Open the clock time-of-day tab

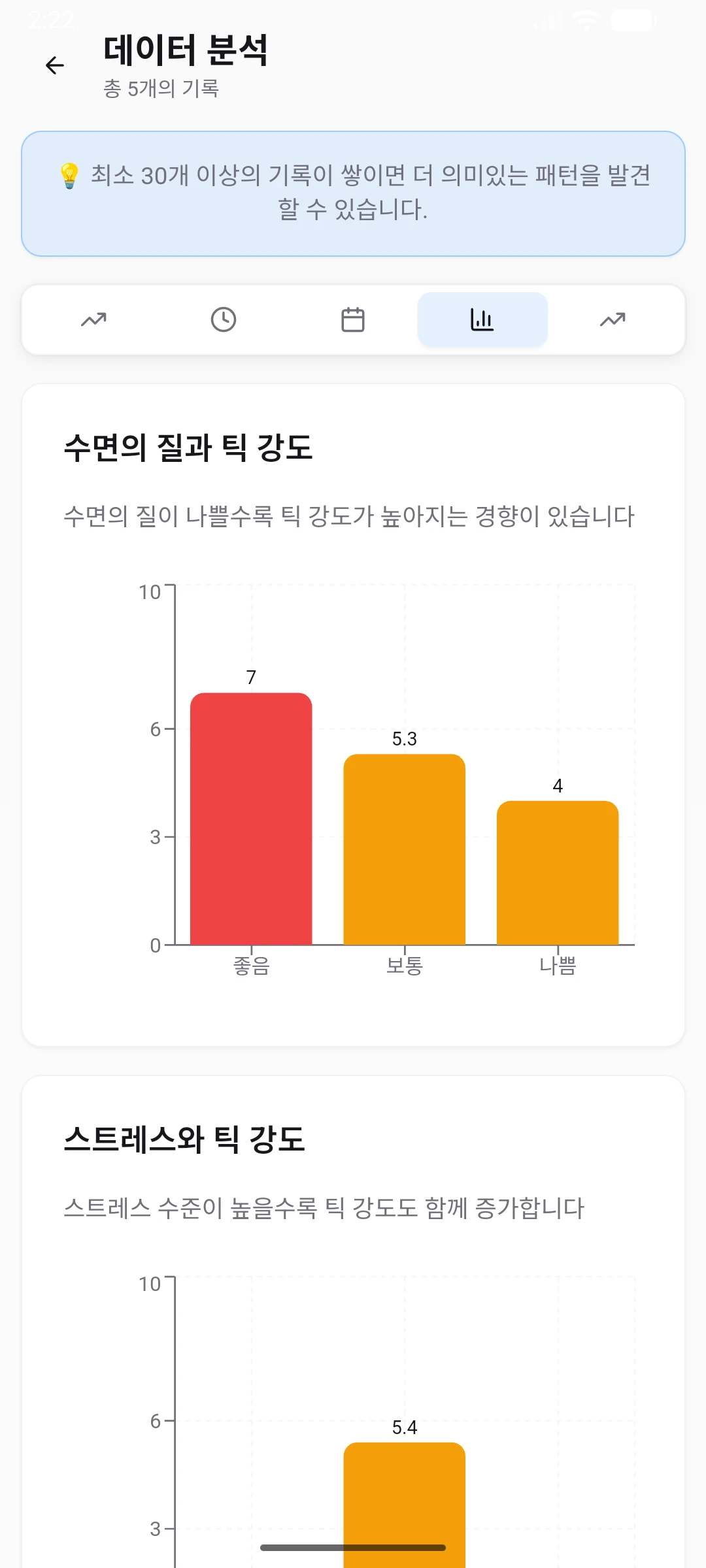[x=224, y=319]
